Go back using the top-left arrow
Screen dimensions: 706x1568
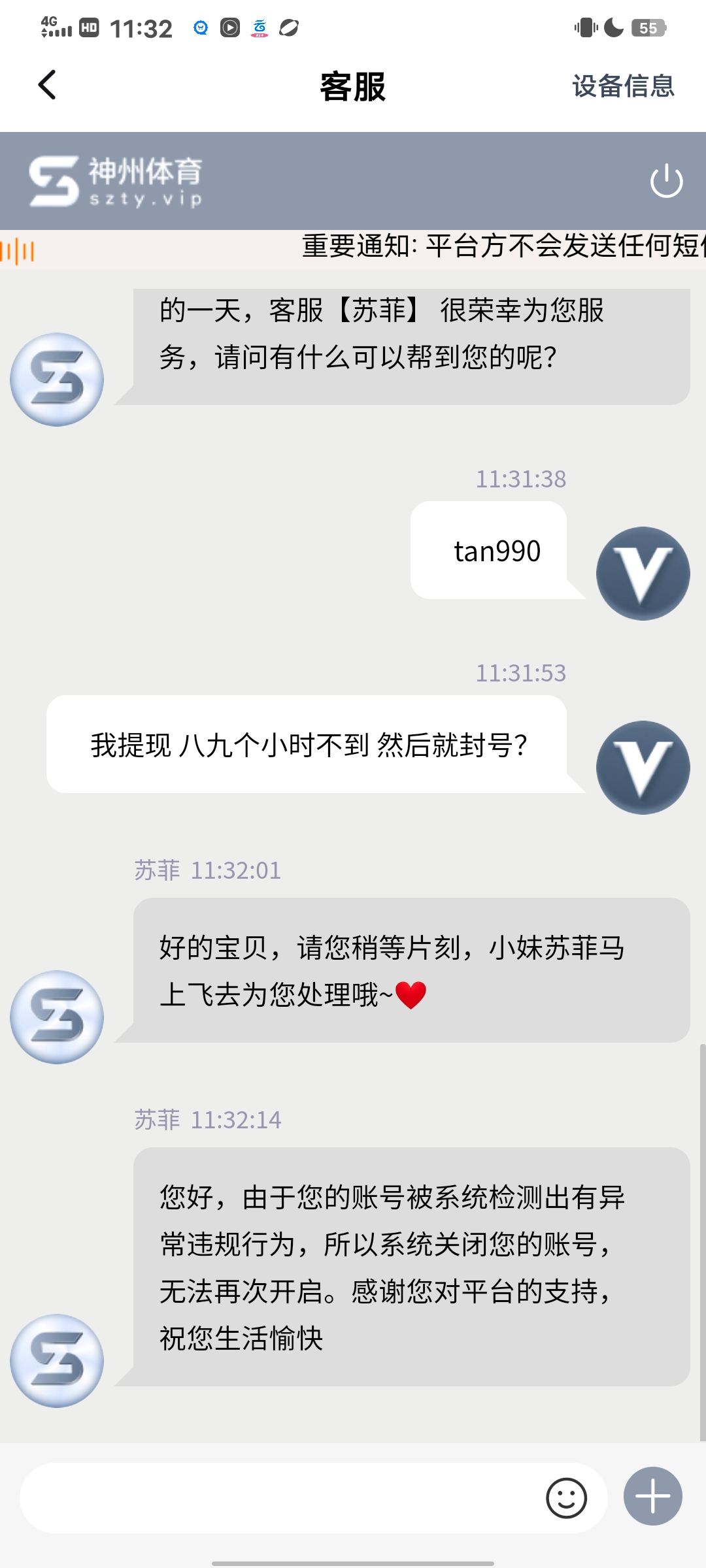point(47,85)
